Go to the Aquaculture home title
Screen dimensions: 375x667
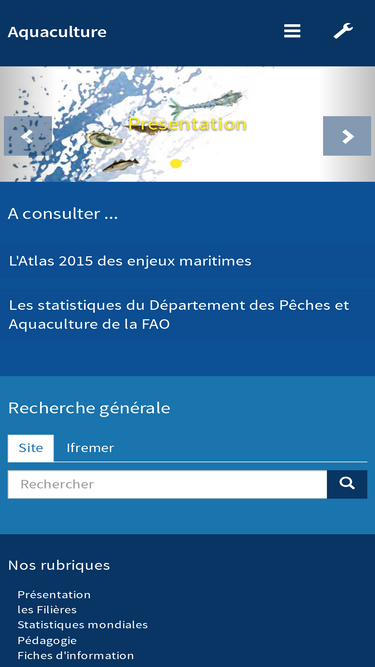coord(57,32)
